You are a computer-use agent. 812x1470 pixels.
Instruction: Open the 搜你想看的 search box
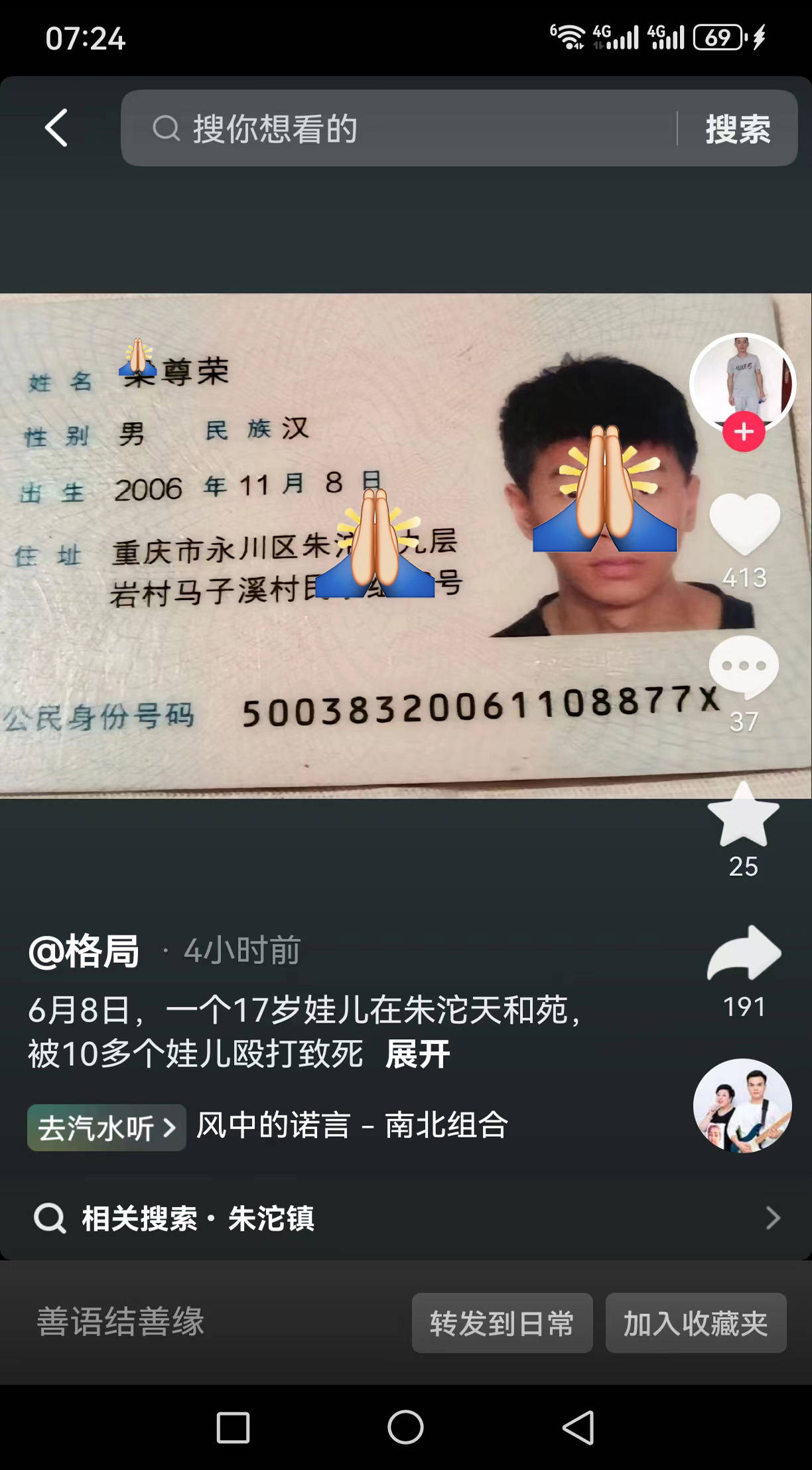tap(398, 128)
